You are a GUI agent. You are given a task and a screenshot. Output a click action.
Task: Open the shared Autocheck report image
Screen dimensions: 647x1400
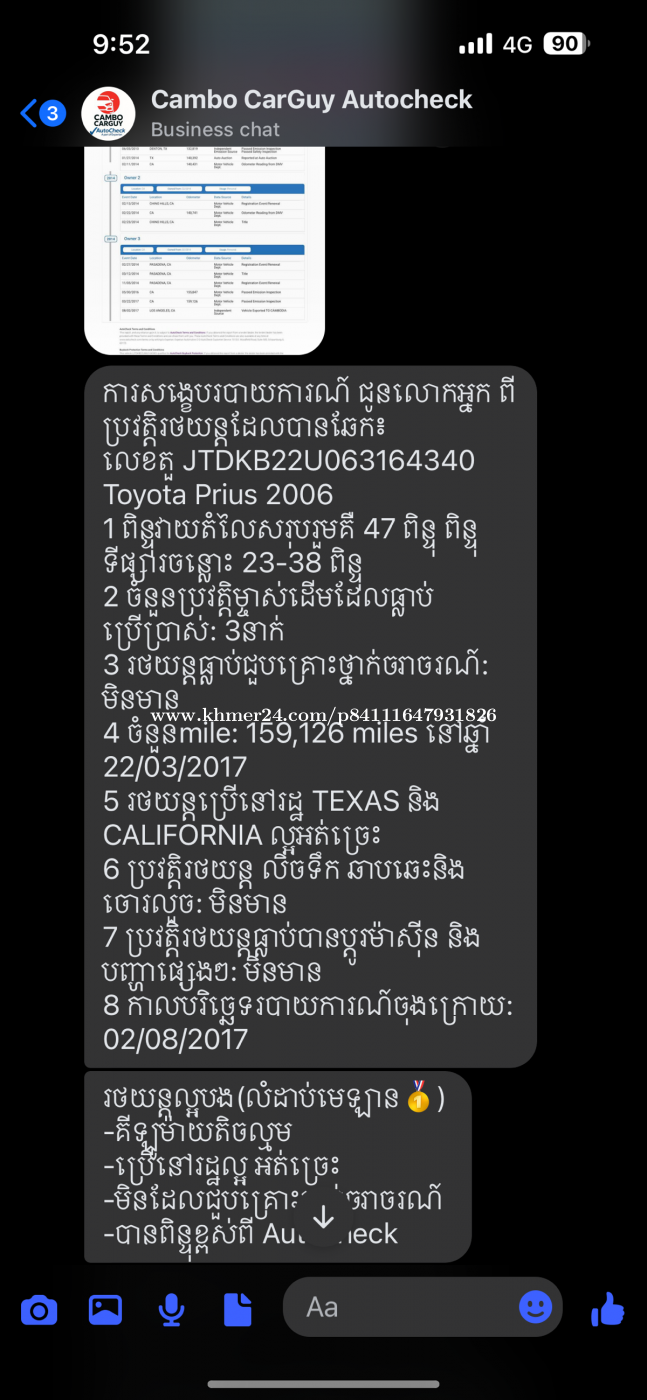click(205, 248)
